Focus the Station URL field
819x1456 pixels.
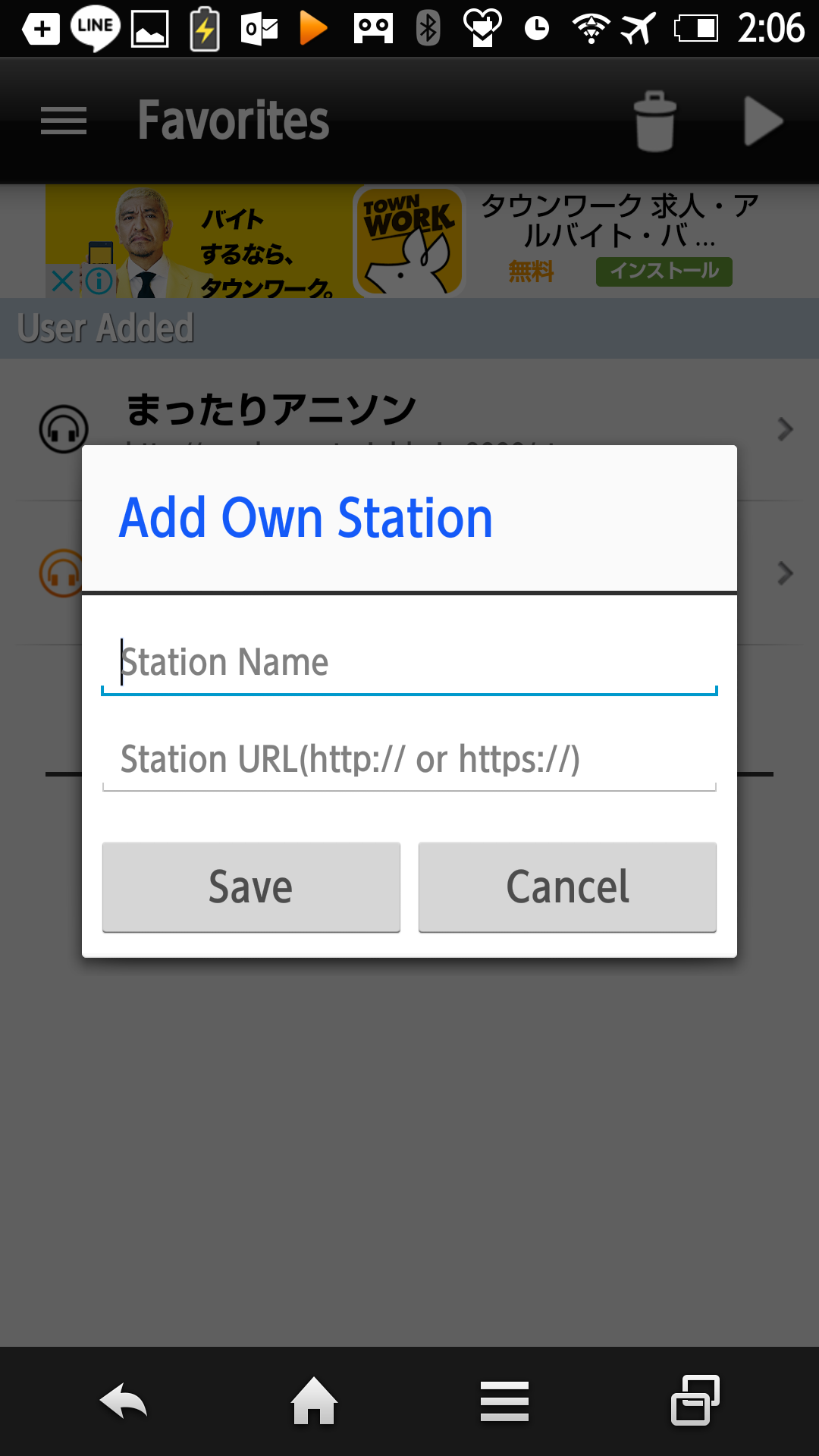[409, 759]
